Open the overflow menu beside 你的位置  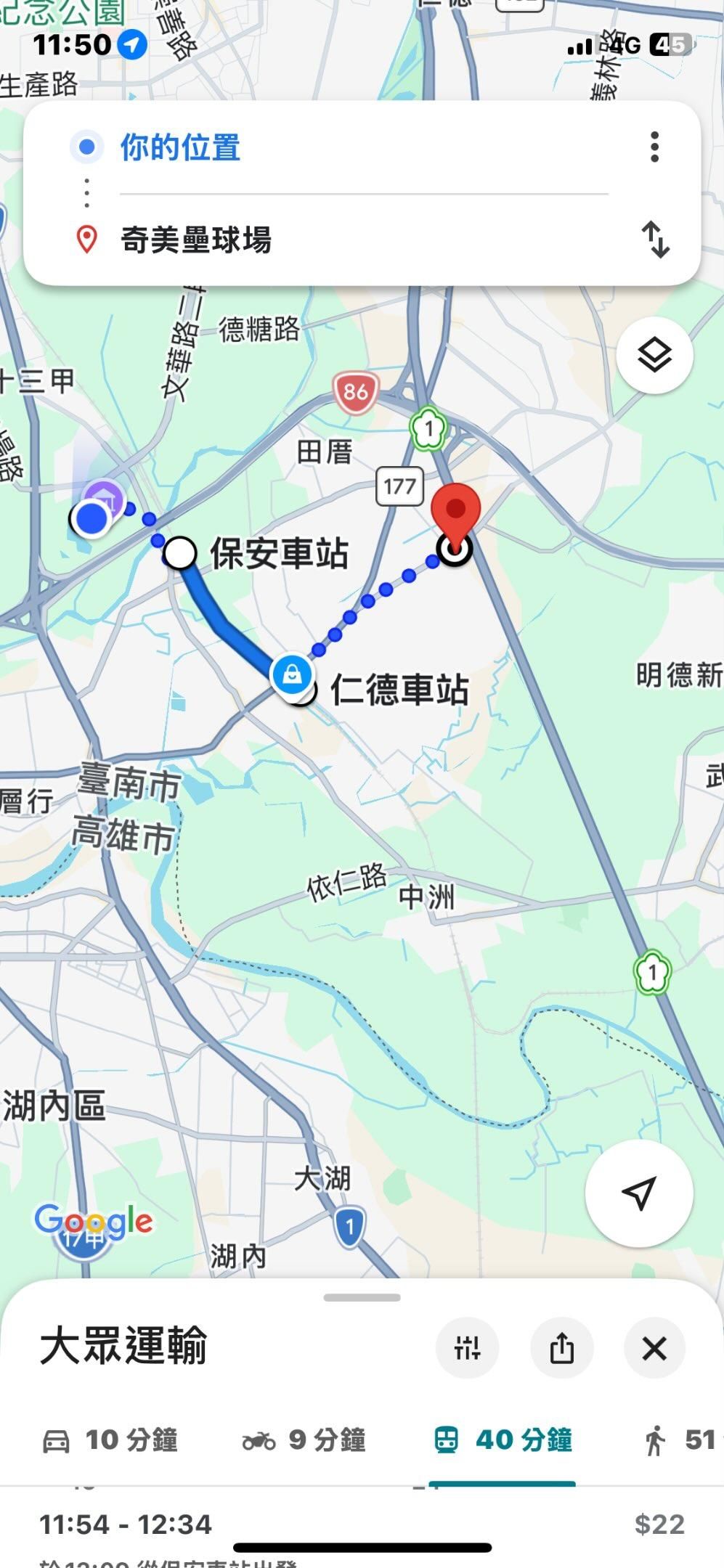pos(654,147)
